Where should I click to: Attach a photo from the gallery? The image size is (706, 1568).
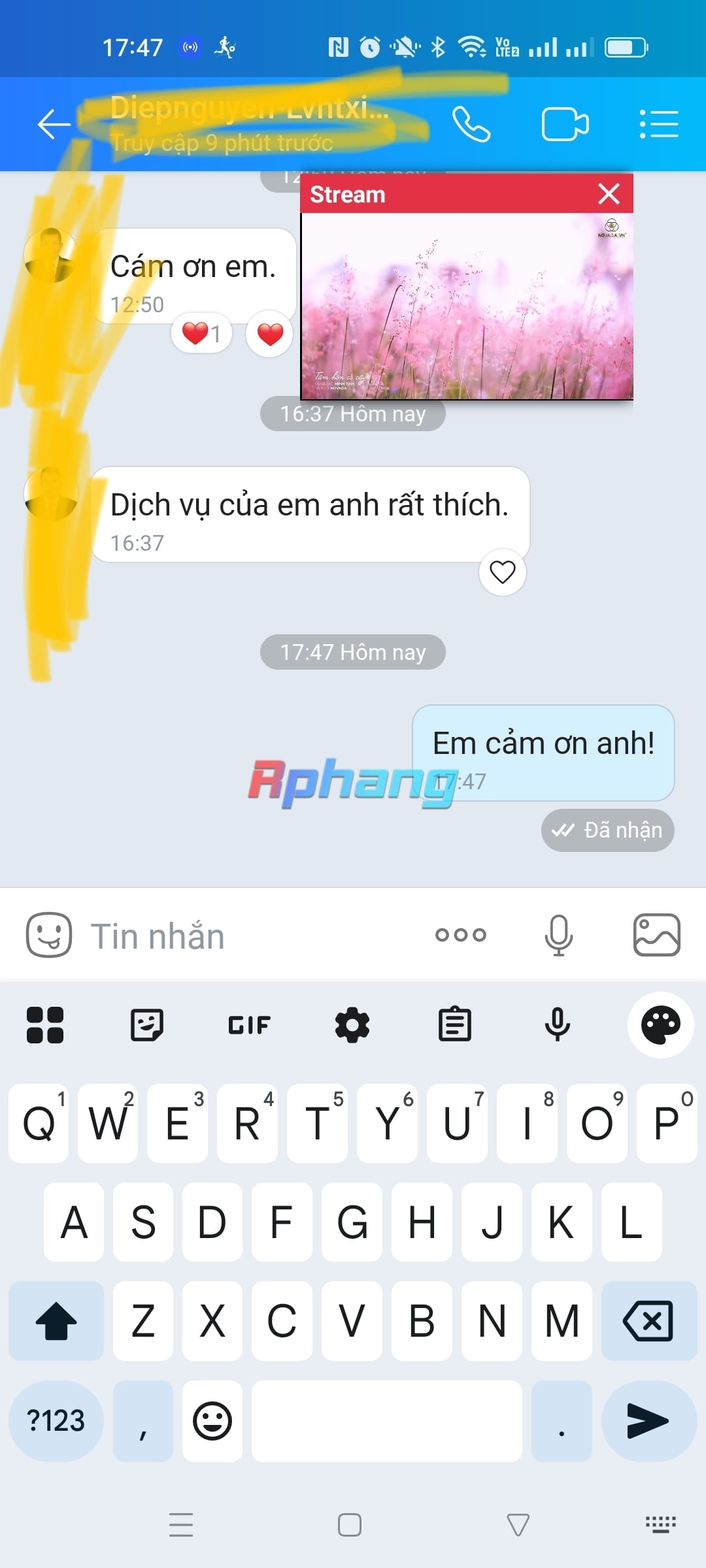click(657, 935)
